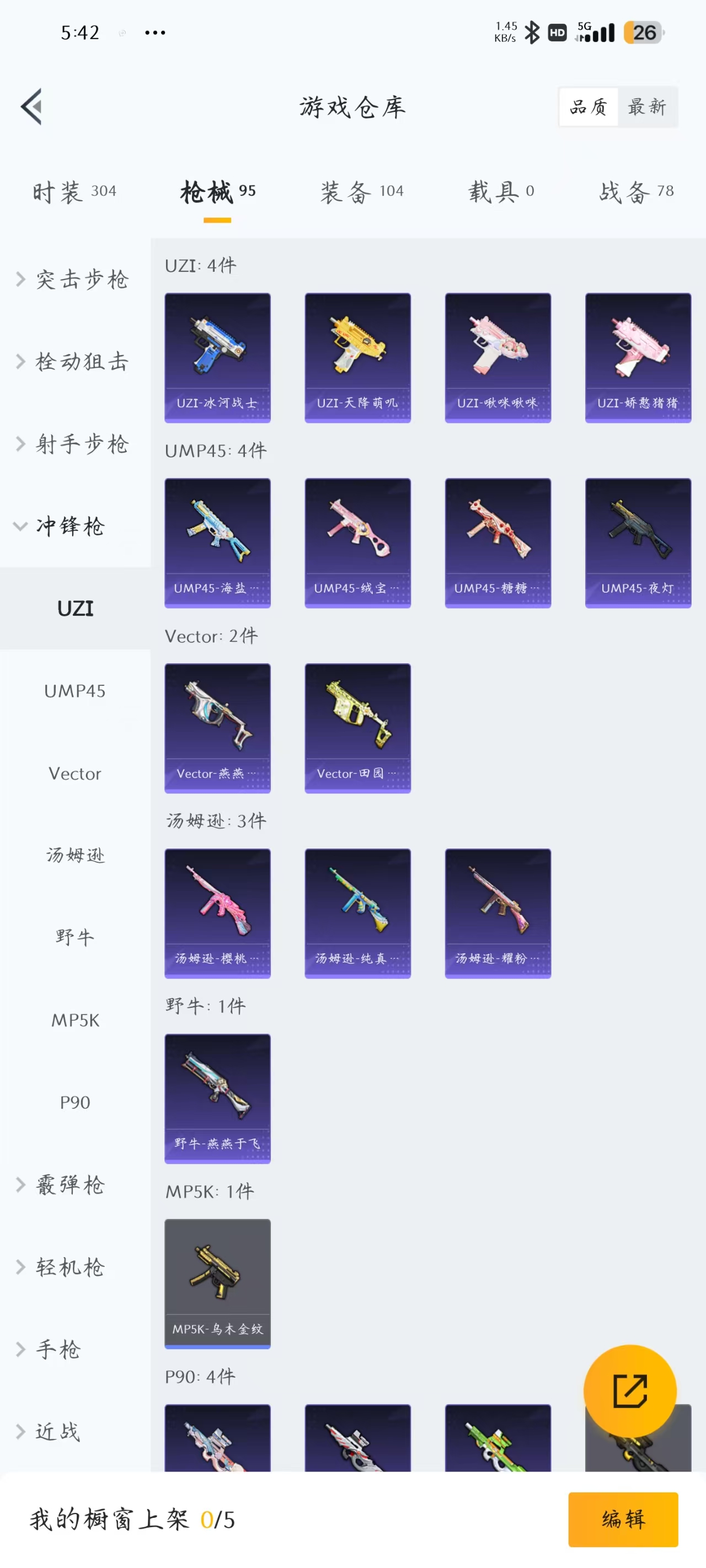Switch to the 时装 tab
Viewport: 706px width, 1568px height.
click(74, 192)
